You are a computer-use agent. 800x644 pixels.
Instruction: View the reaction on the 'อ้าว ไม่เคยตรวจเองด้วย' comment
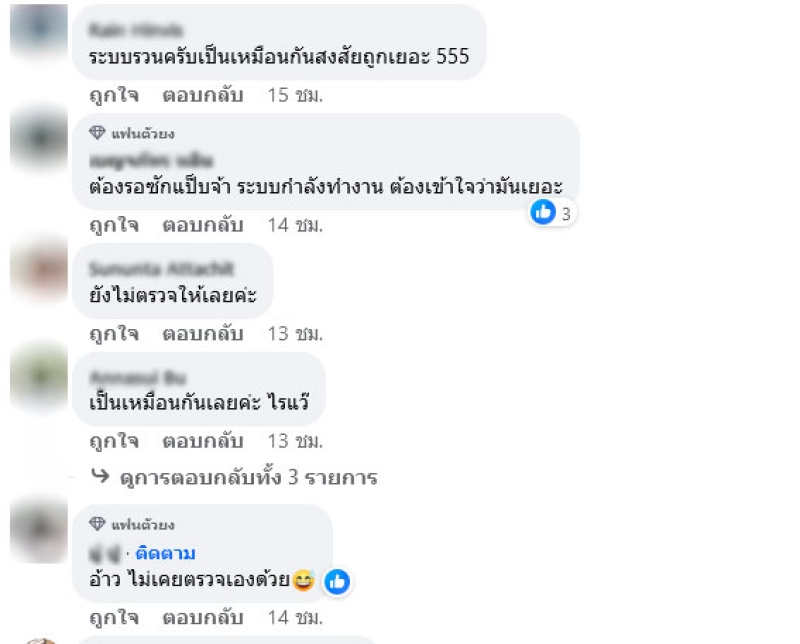tap(337, 581)
